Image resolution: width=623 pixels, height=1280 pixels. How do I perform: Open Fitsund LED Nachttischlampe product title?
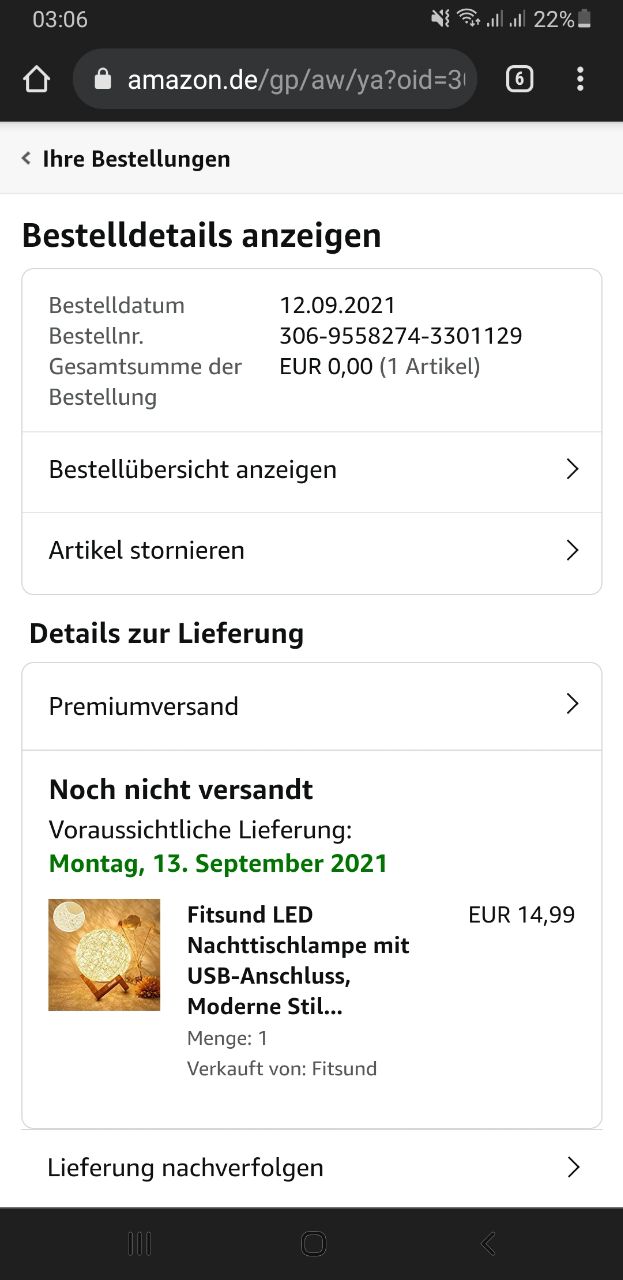(297, 960)
